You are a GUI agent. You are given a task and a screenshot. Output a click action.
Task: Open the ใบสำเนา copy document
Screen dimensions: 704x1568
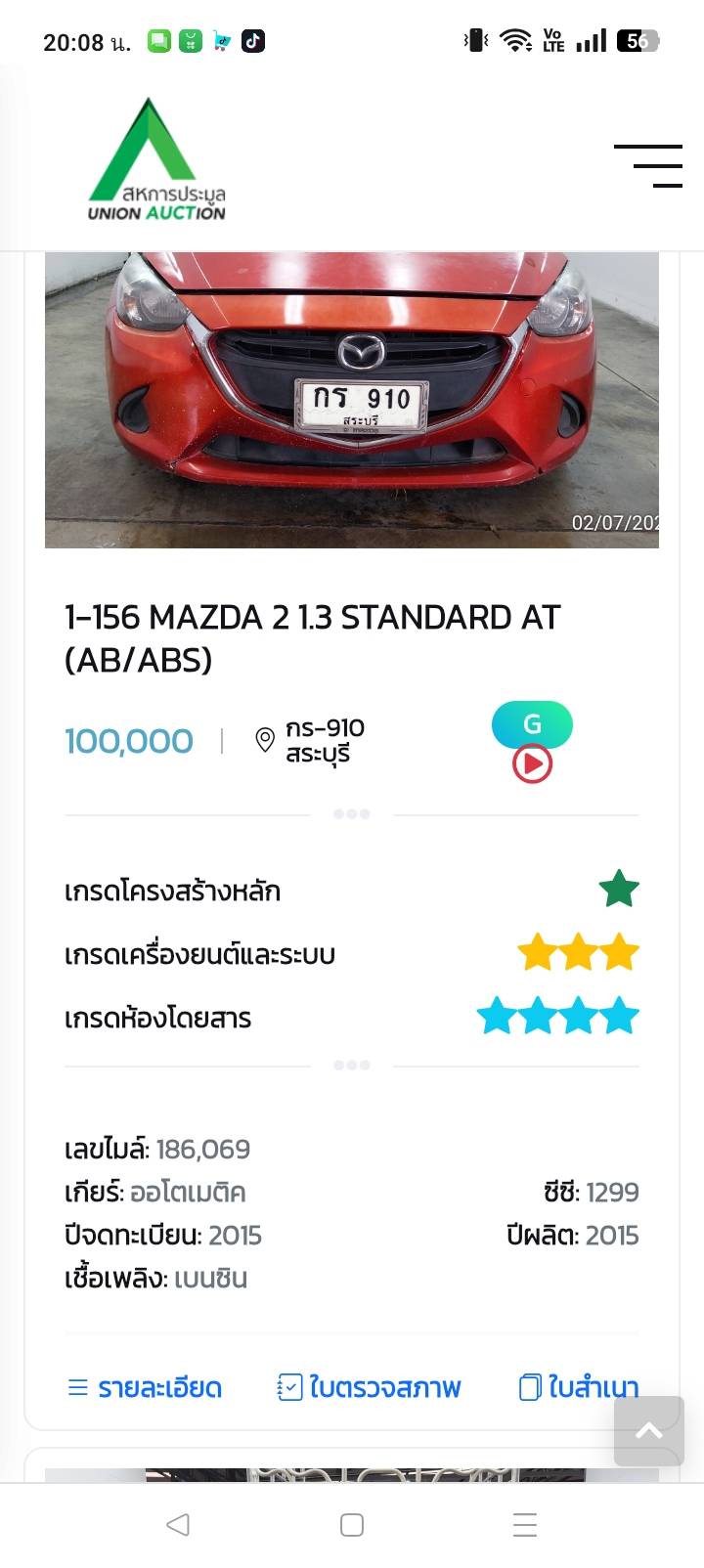point(578,1387)
